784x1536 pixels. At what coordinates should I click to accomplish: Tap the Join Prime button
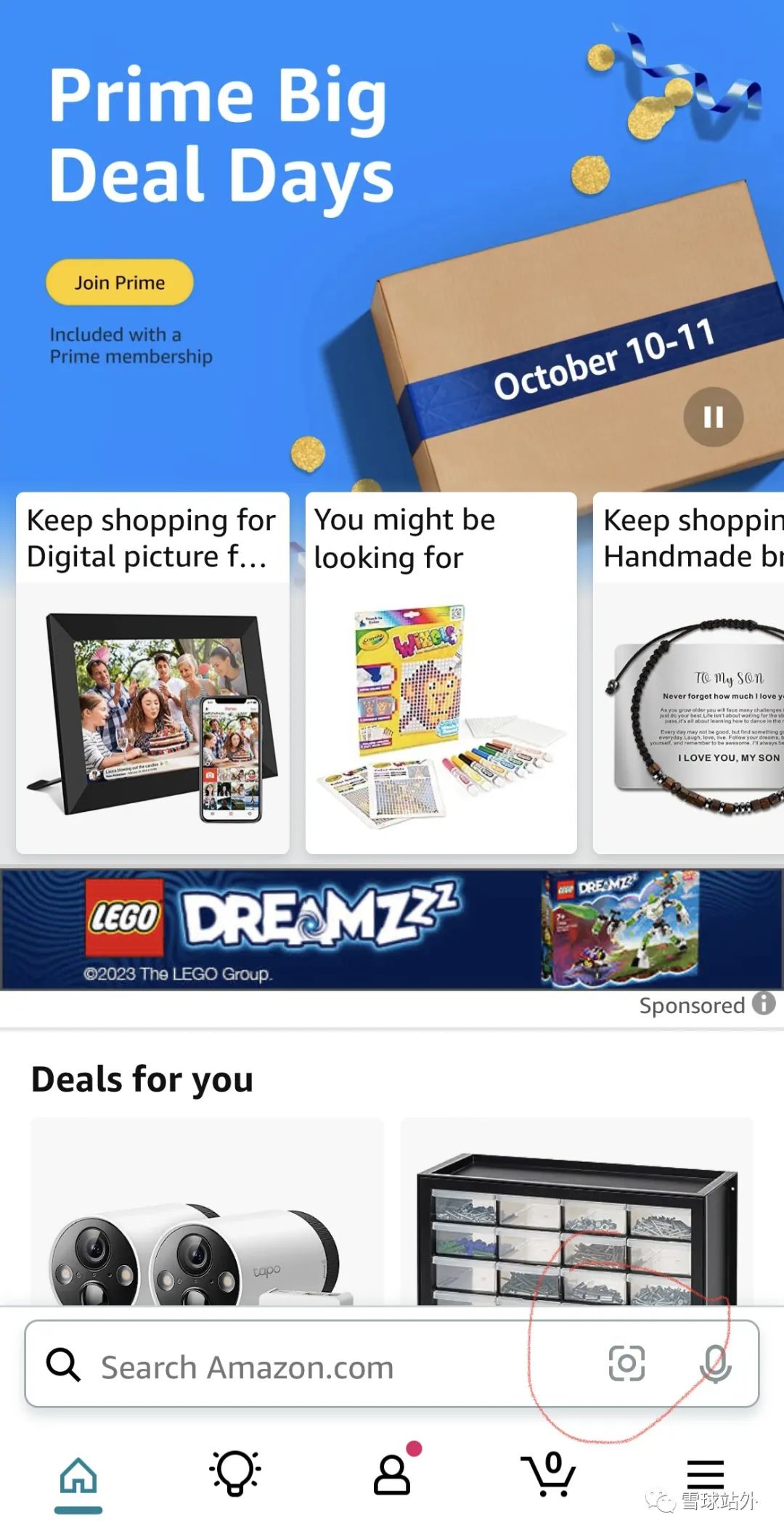(120, 283)
